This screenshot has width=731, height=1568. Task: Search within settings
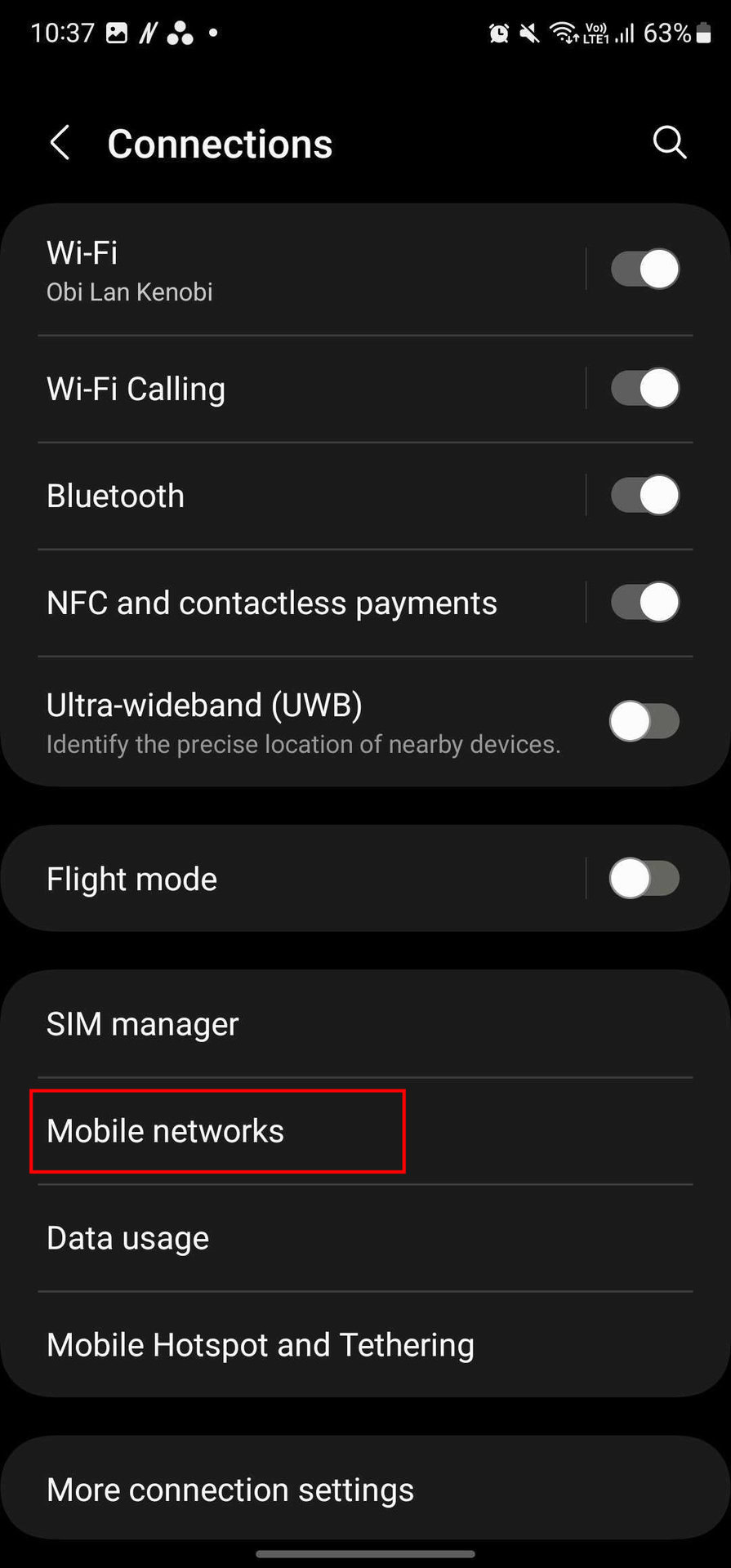[x=669, y=143]
